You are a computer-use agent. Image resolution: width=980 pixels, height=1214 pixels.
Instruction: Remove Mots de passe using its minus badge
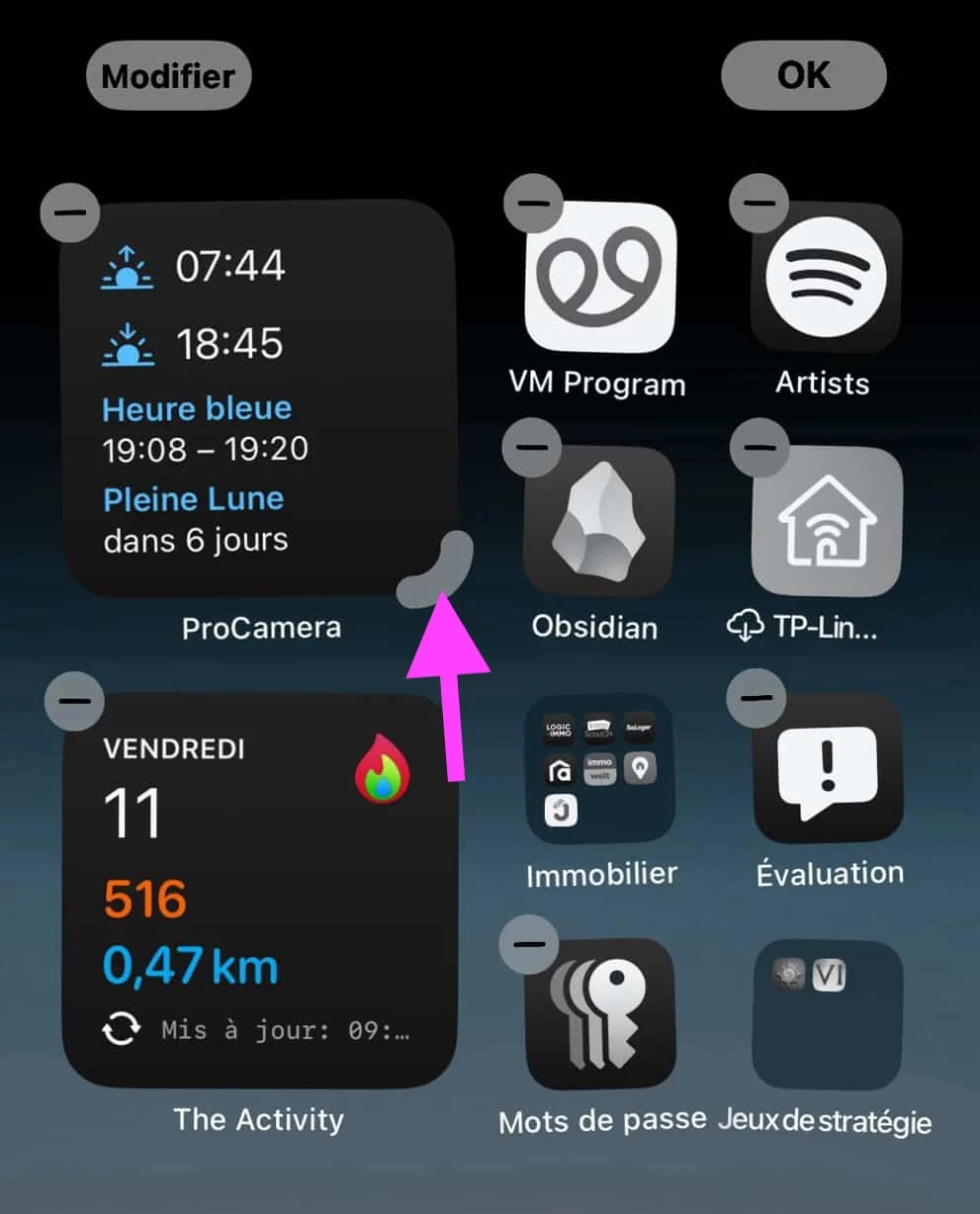click(529, 944)
